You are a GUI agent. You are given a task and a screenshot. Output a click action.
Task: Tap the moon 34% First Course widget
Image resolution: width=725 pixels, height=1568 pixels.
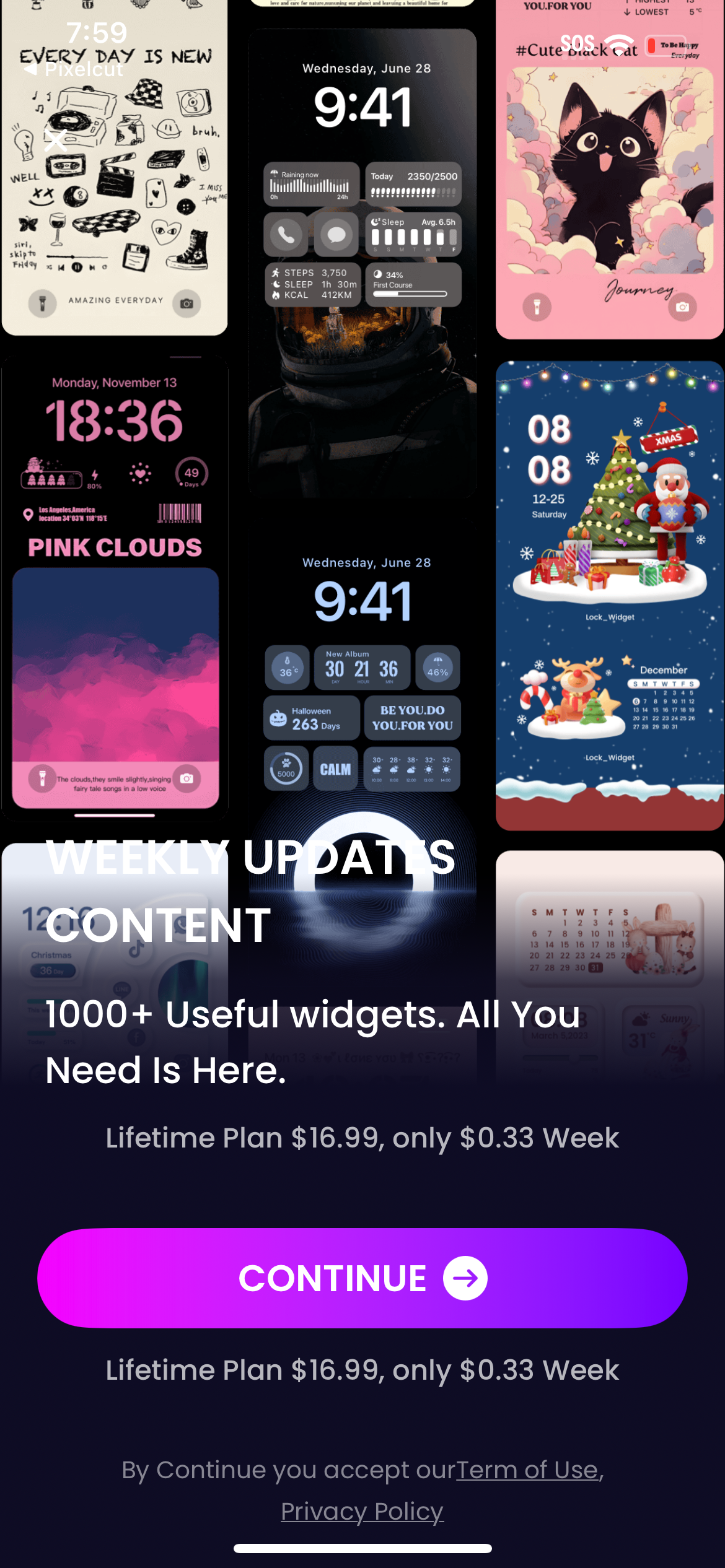pos(413,284)
